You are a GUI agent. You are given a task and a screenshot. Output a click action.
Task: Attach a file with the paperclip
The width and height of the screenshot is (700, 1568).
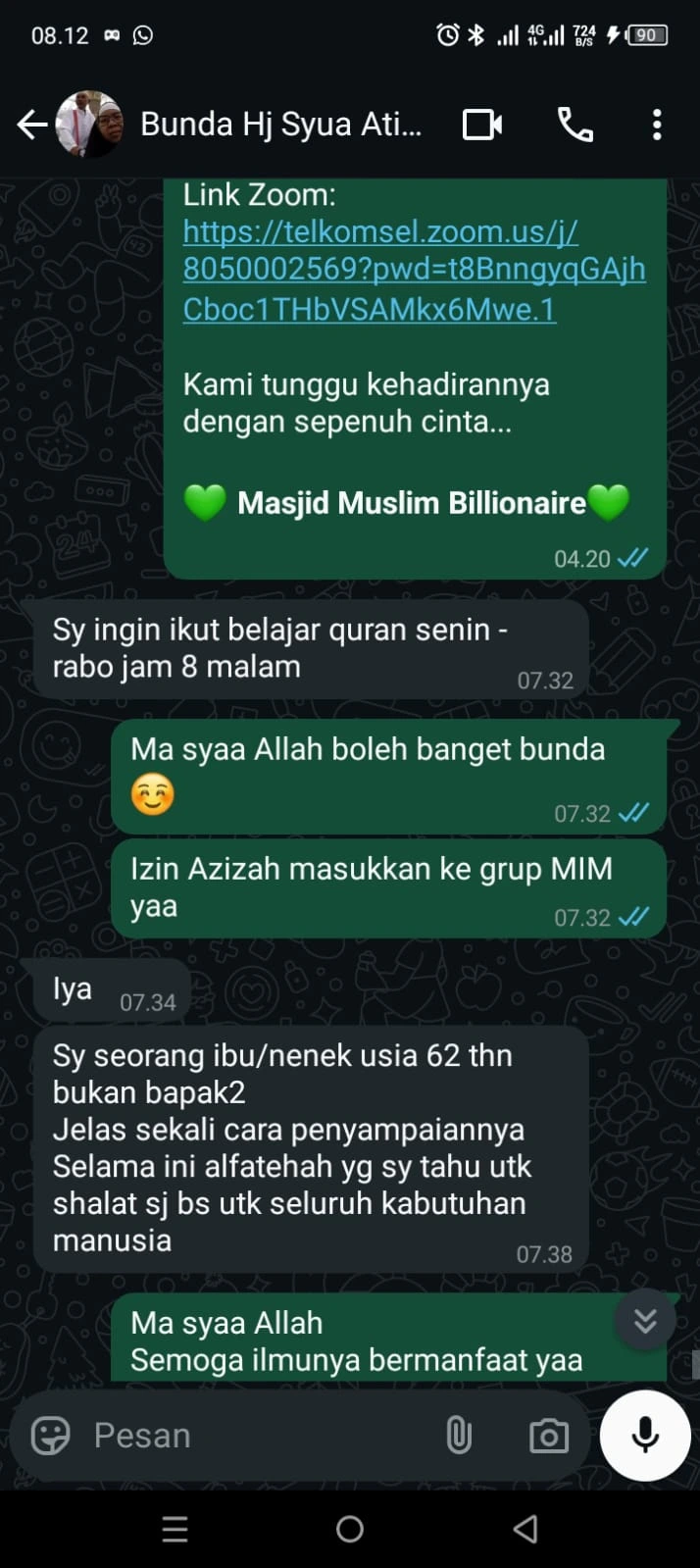pos(458,1436)
